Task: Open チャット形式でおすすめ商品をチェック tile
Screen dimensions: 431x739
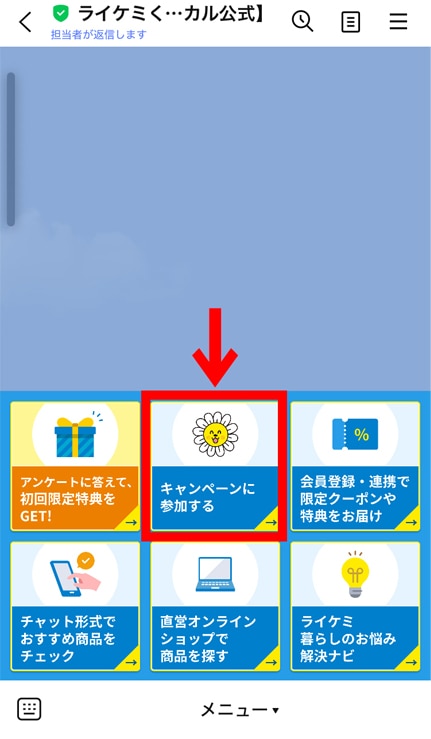Action: pyautogui.click(x=75, y=606)
